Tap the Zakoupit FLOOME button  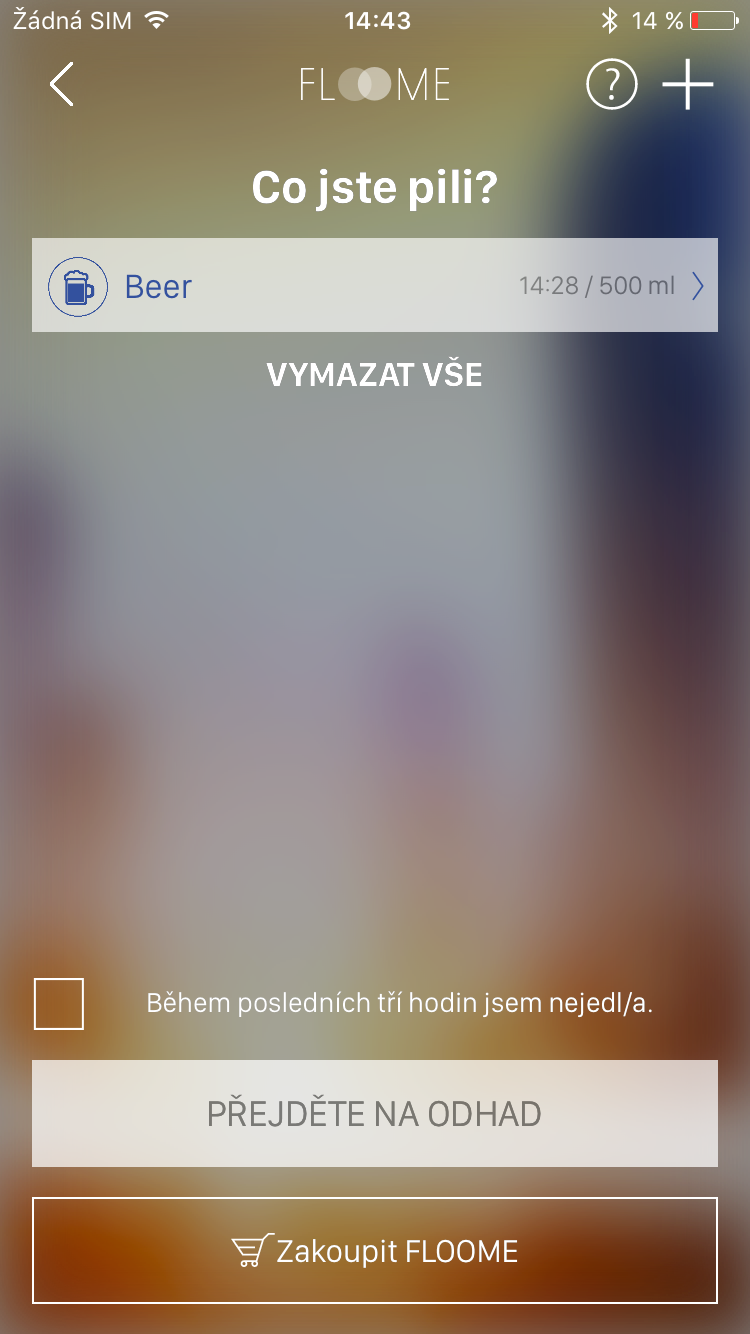tap(375, 1250)
